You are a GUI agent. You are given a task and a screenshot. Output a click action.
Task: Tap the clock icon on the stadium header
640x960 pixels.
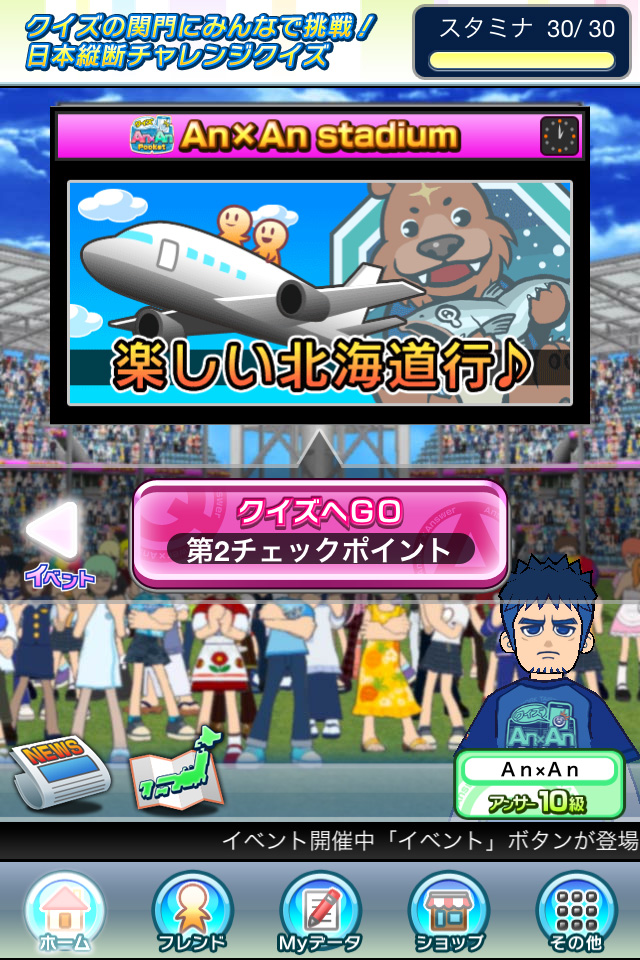(559, 136)
